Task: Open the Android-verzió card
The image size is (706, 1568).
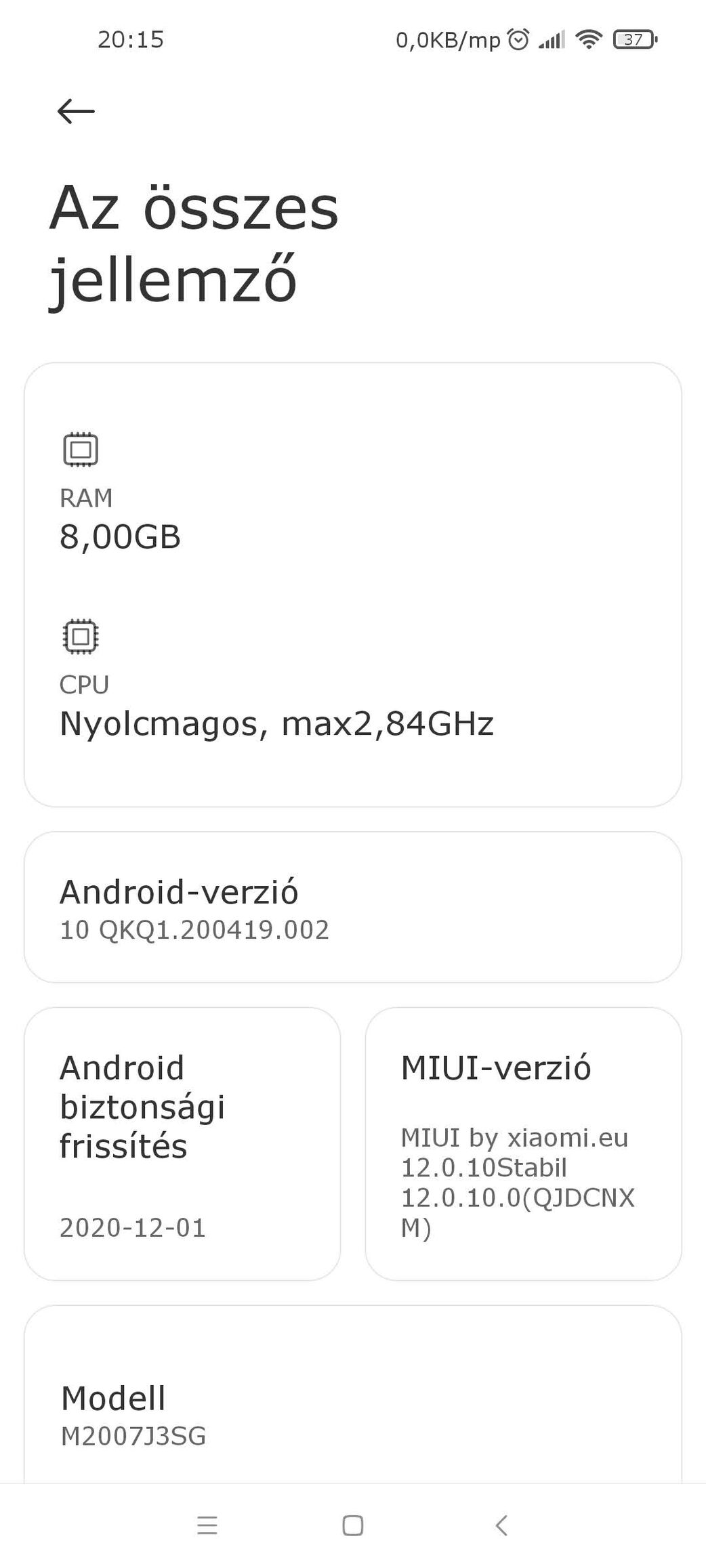Action: click(x=353, y=907)
